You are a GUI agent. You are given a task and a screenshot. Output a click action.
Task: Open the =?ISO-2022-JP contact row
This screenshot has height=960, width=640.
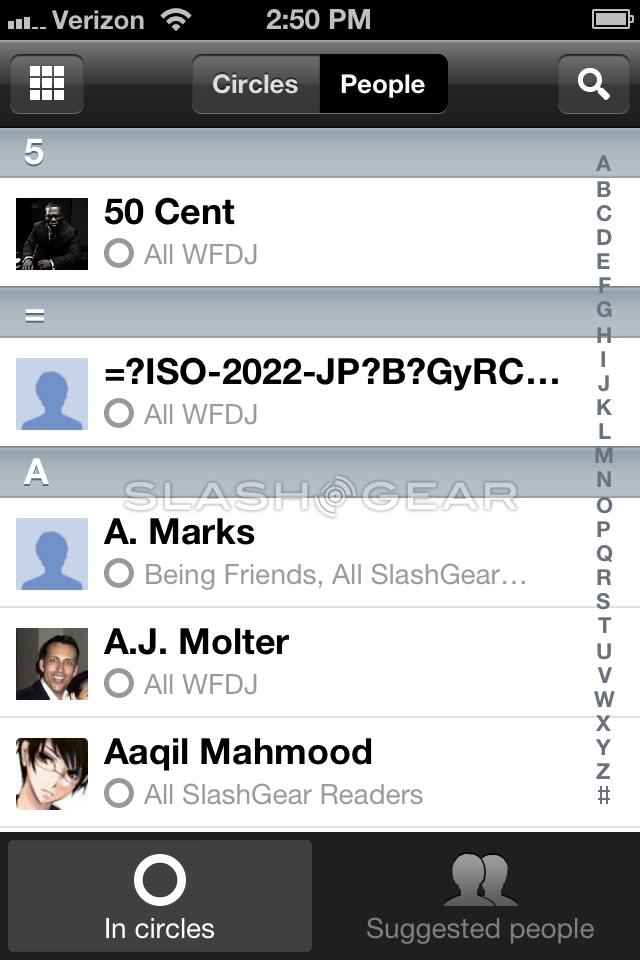click(x=300, y=392)
